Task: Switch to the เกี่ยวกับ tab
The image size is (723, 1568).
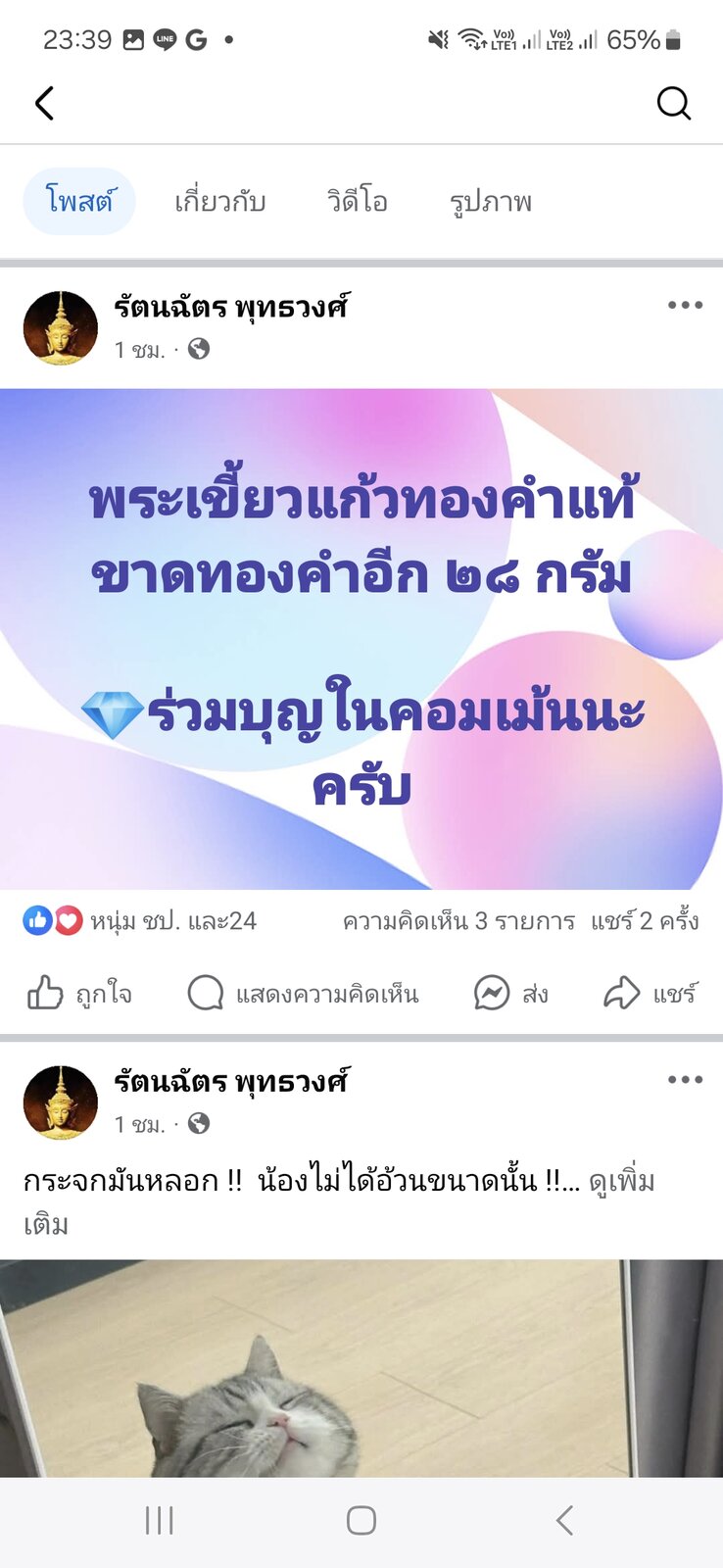Action: click(x=220, y=201)
